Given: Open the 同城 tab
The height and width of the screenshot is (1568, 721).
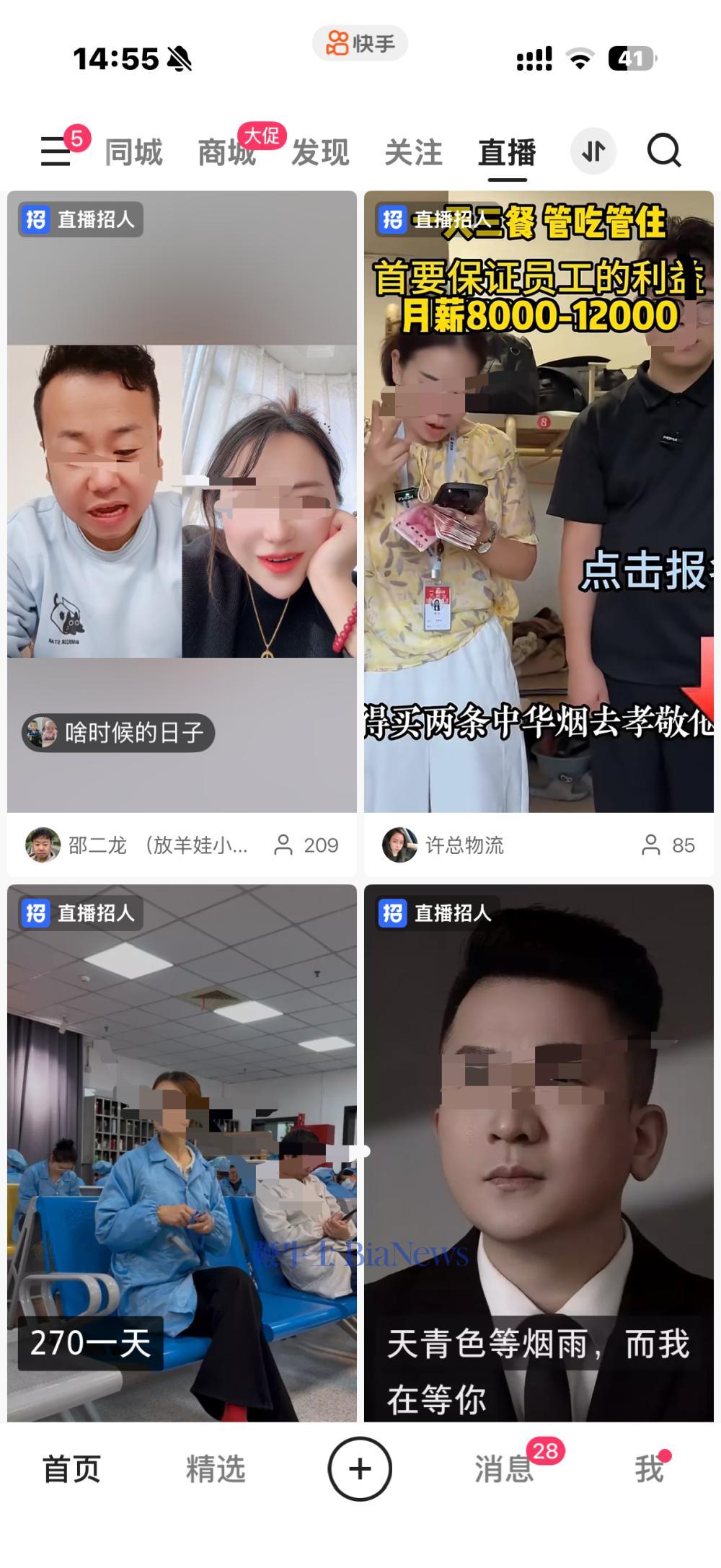Looking at the screenshot, I should coord(133,151).
